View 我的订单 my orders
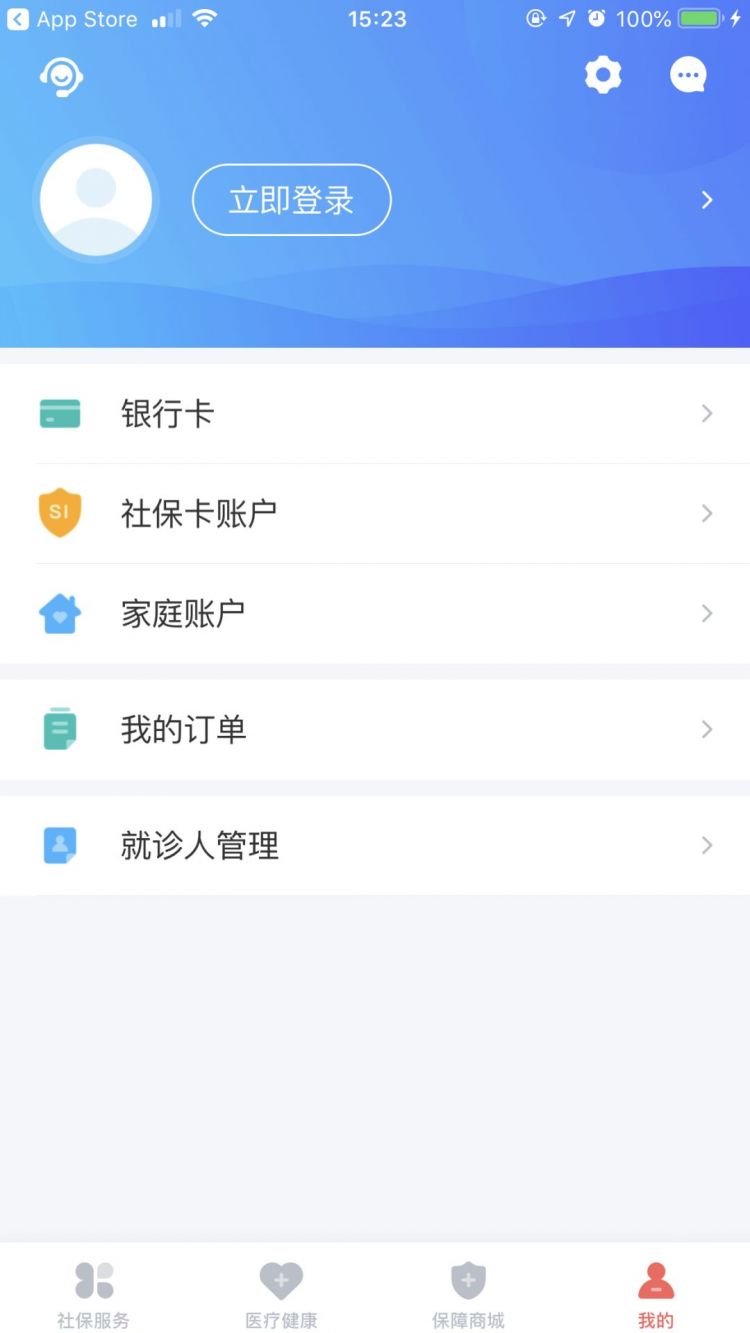 tap(375, 730)
